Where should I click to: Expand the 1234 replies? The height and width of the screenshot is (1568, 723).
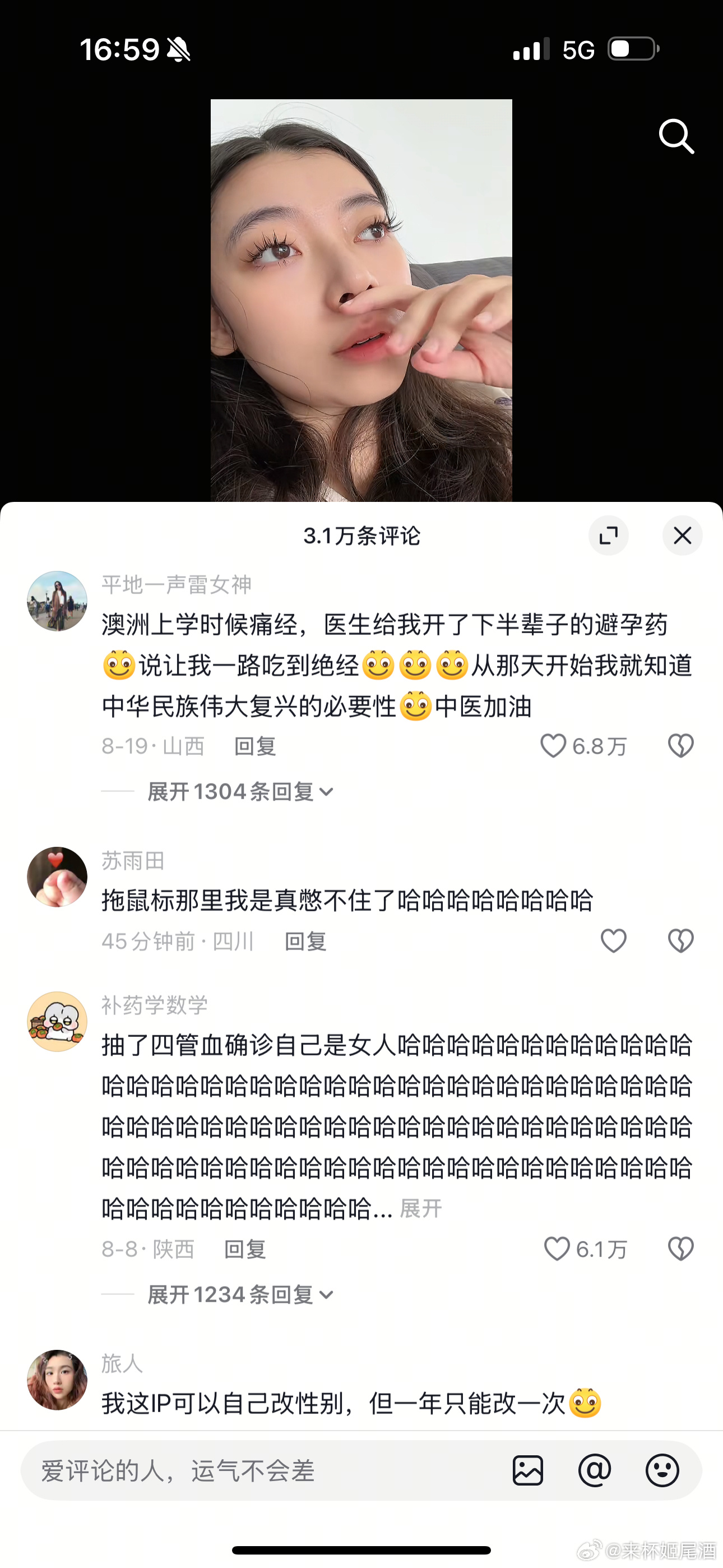pos(240,1295)
